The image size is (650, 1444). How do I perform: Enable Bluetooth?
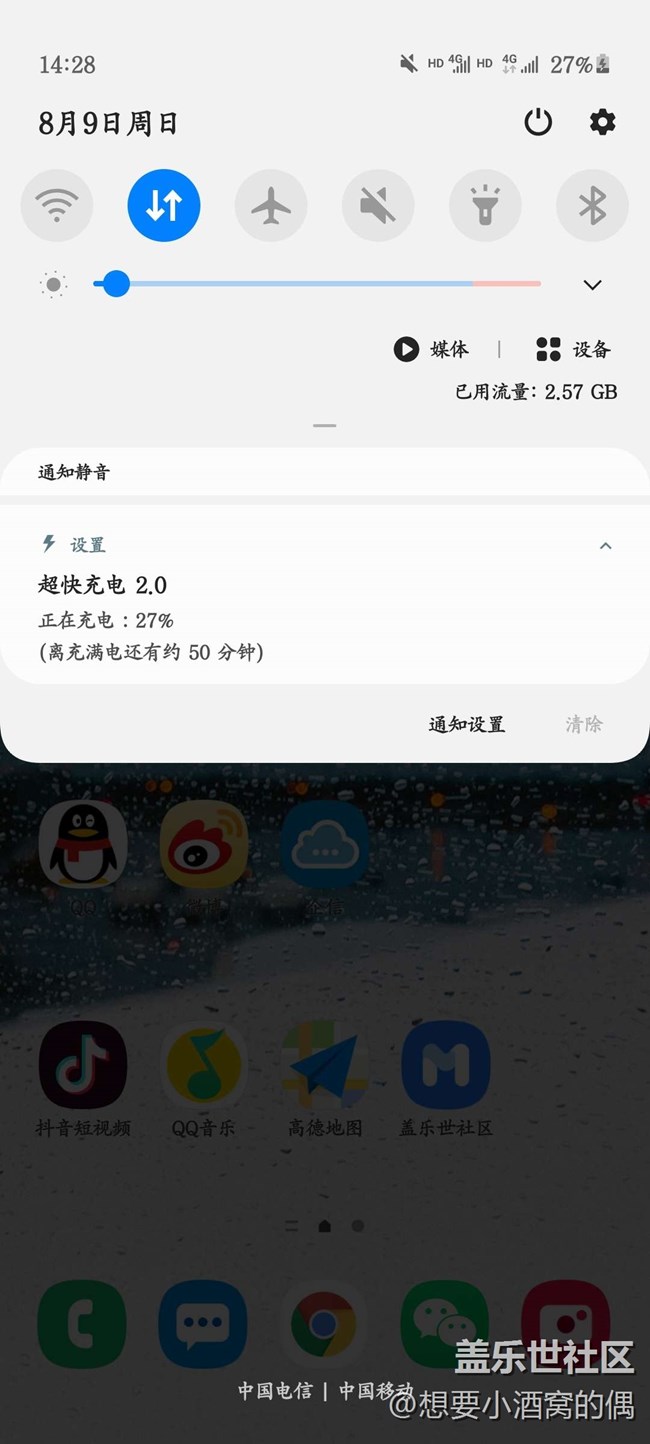tap(592, 206)
